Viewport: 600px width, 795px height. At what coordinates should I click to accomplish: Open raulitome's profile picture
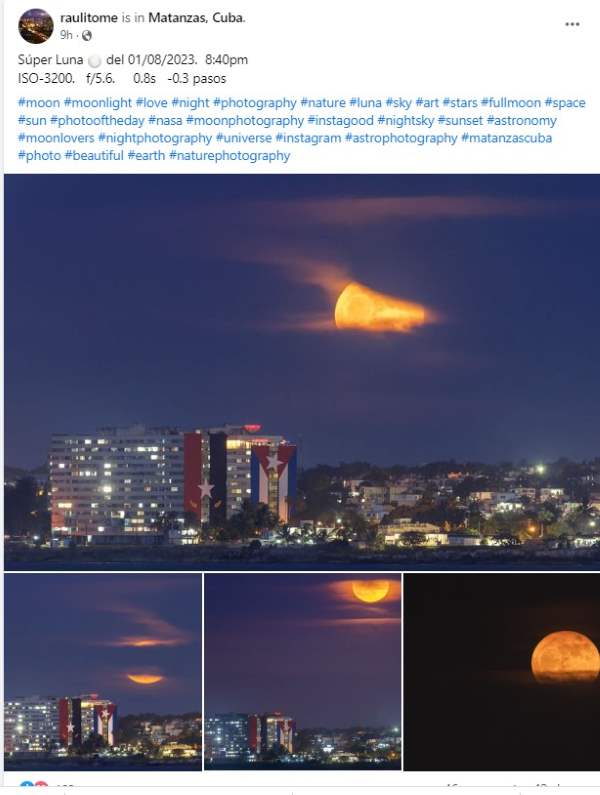tap(36, 26)
